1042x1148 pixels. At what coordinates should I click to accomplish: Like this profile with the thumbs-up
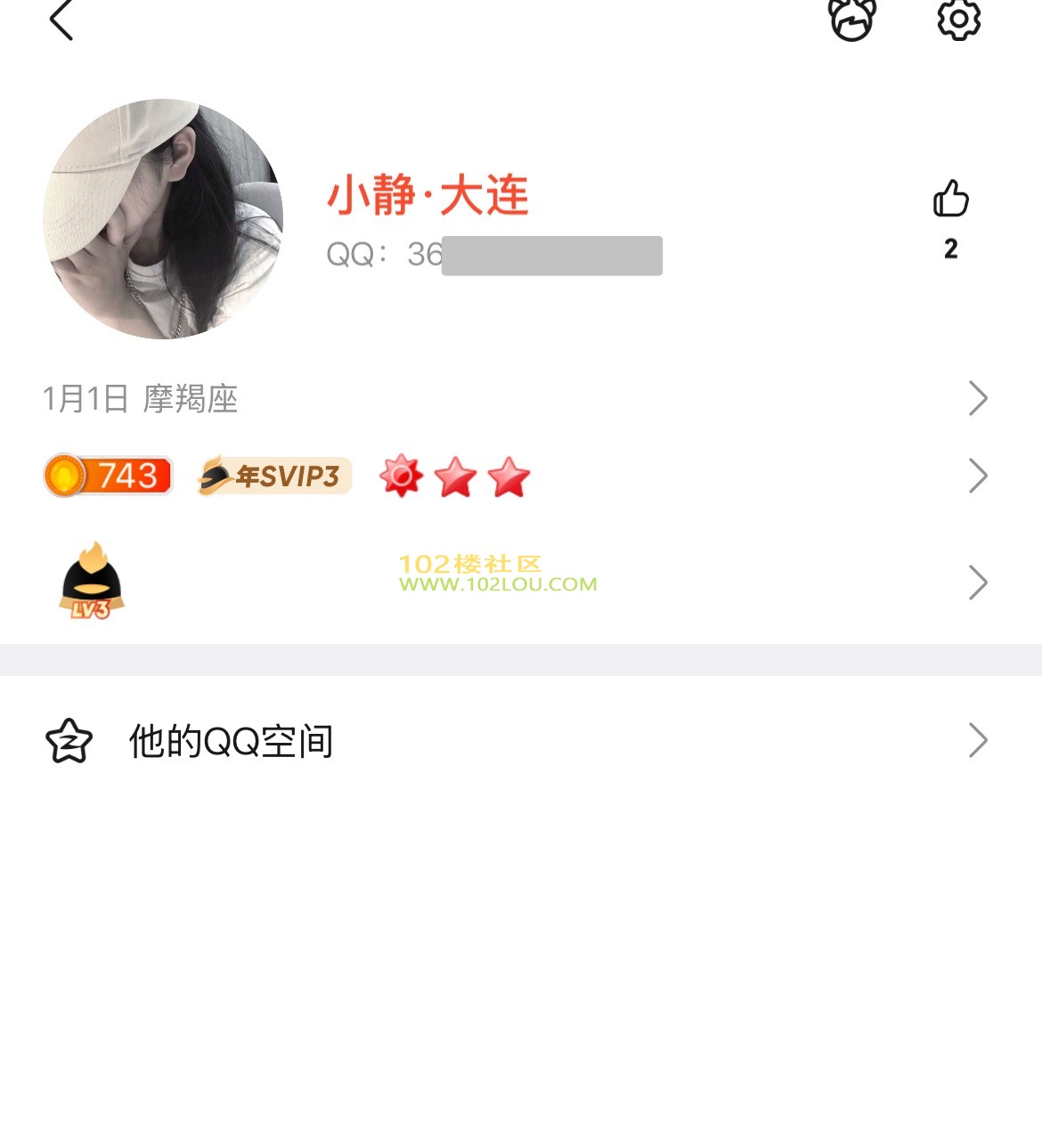(x=950, y=199)
